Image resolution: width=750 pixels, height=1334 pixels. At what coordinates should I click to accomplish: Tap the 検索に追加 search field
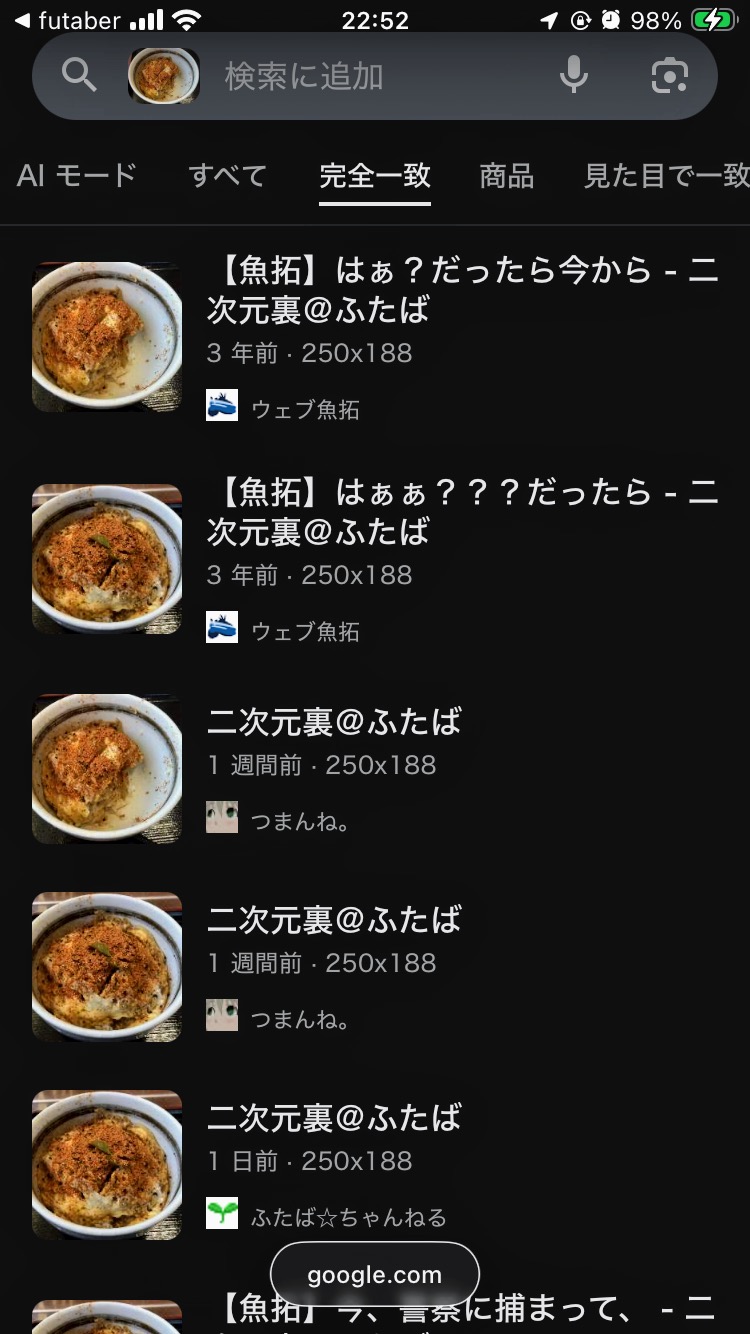(x=370, y=76)
